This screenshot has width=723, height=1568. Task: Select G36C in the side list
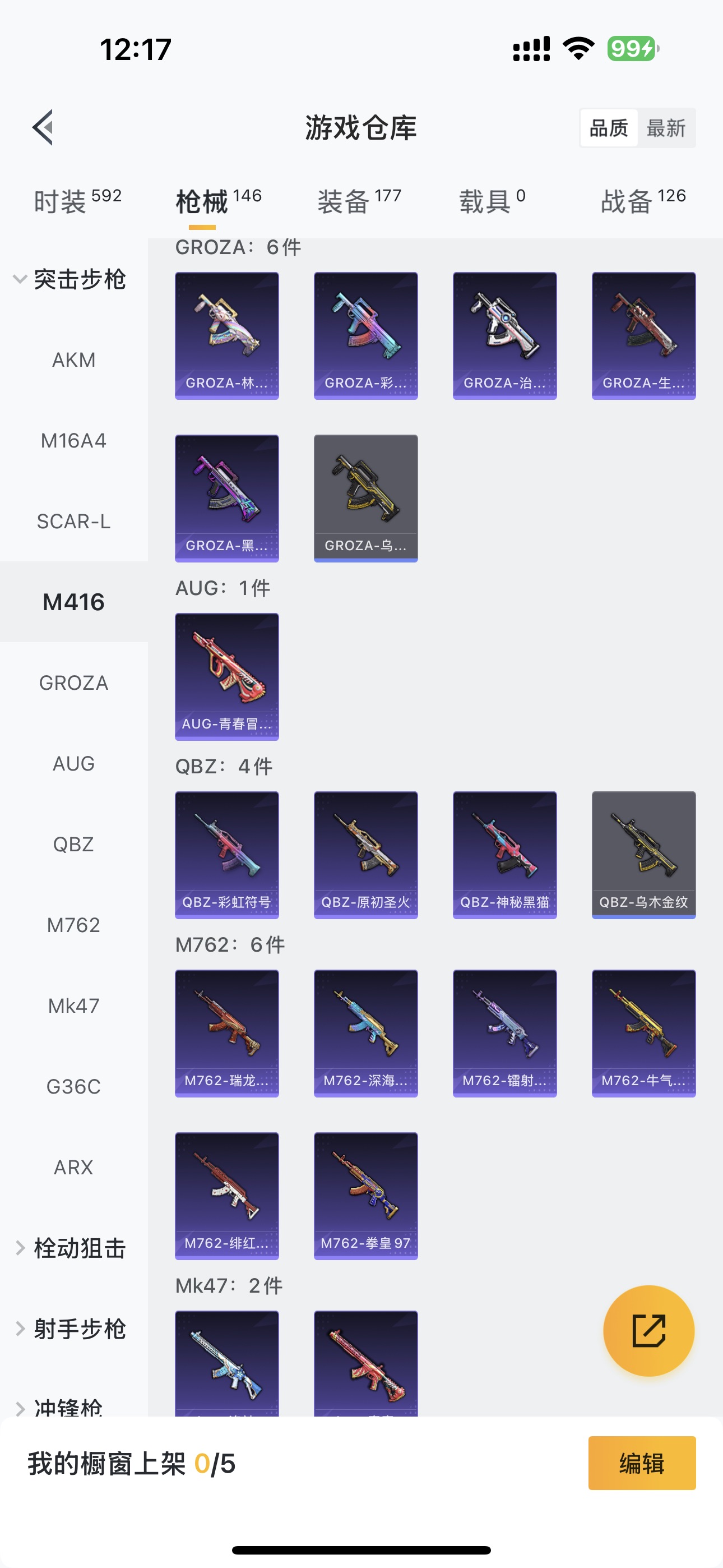pyautogui.click(x=73, y=1086)
